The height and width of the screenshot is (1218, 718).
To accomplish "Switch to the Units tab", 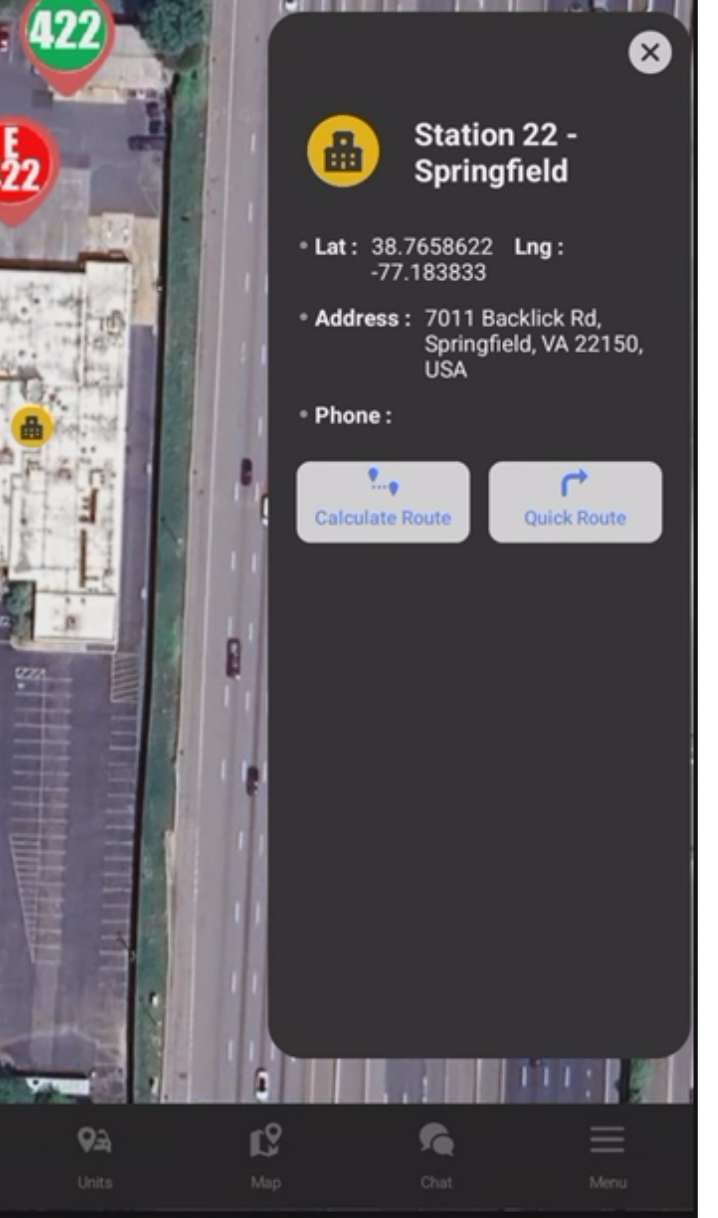I will click(x=95, y=1155).
